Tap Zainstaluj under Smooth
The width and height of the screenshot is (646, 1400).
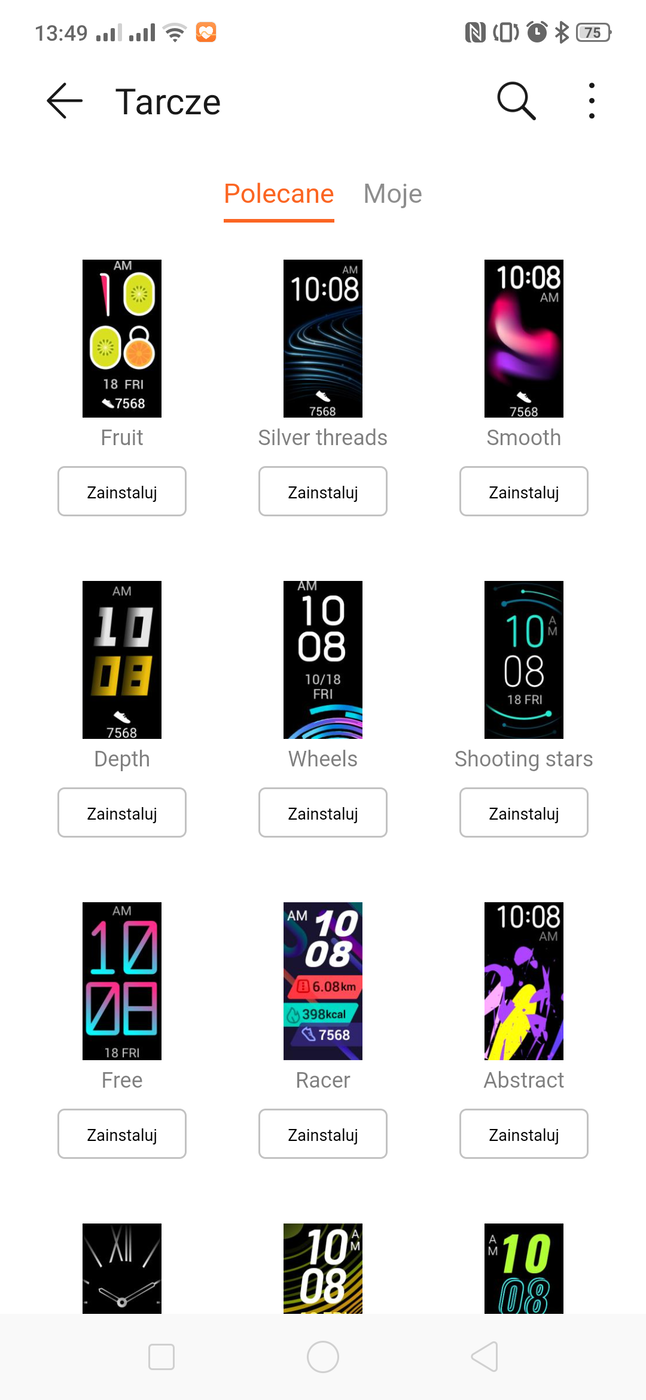pyautogui.click(x=524, y=492)
